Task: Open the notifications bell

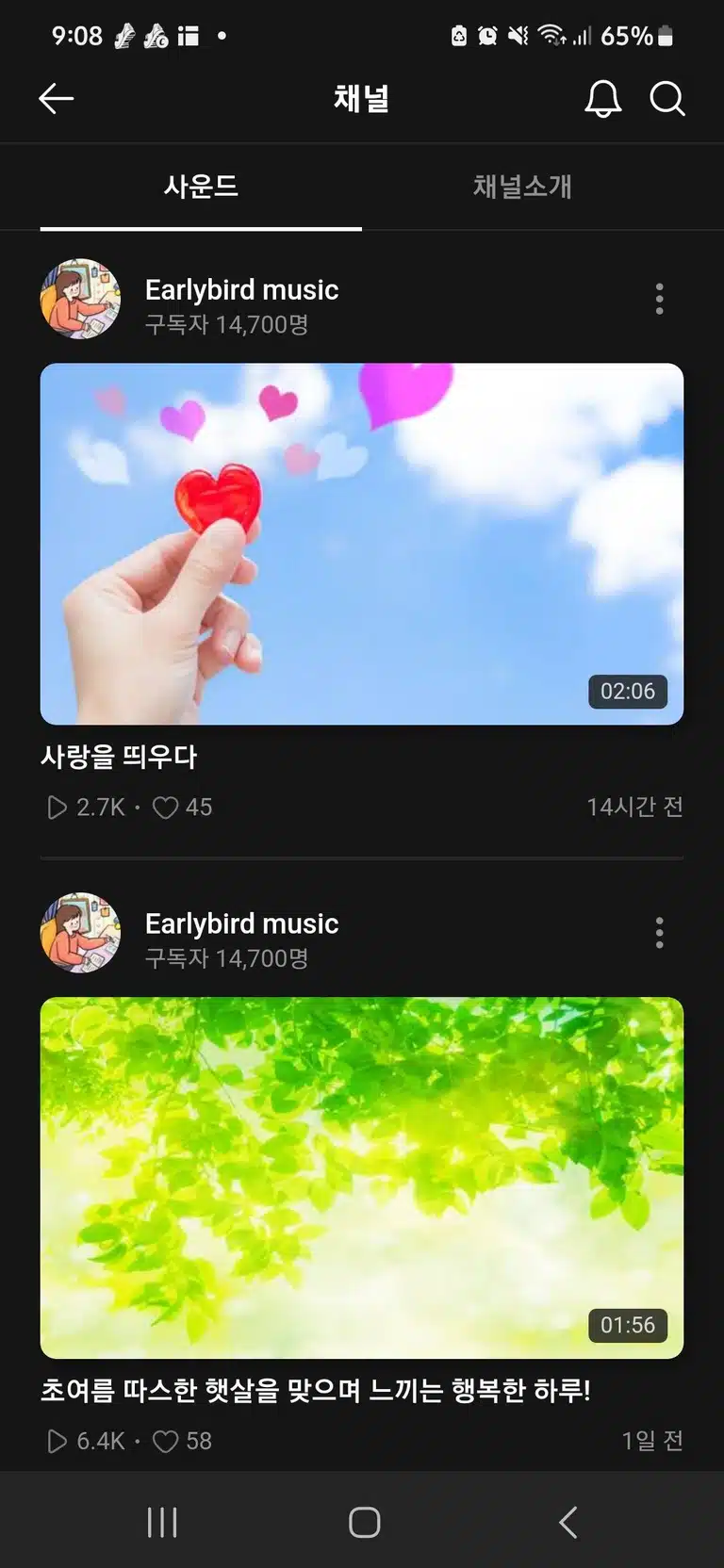Action: click(603, 99)
